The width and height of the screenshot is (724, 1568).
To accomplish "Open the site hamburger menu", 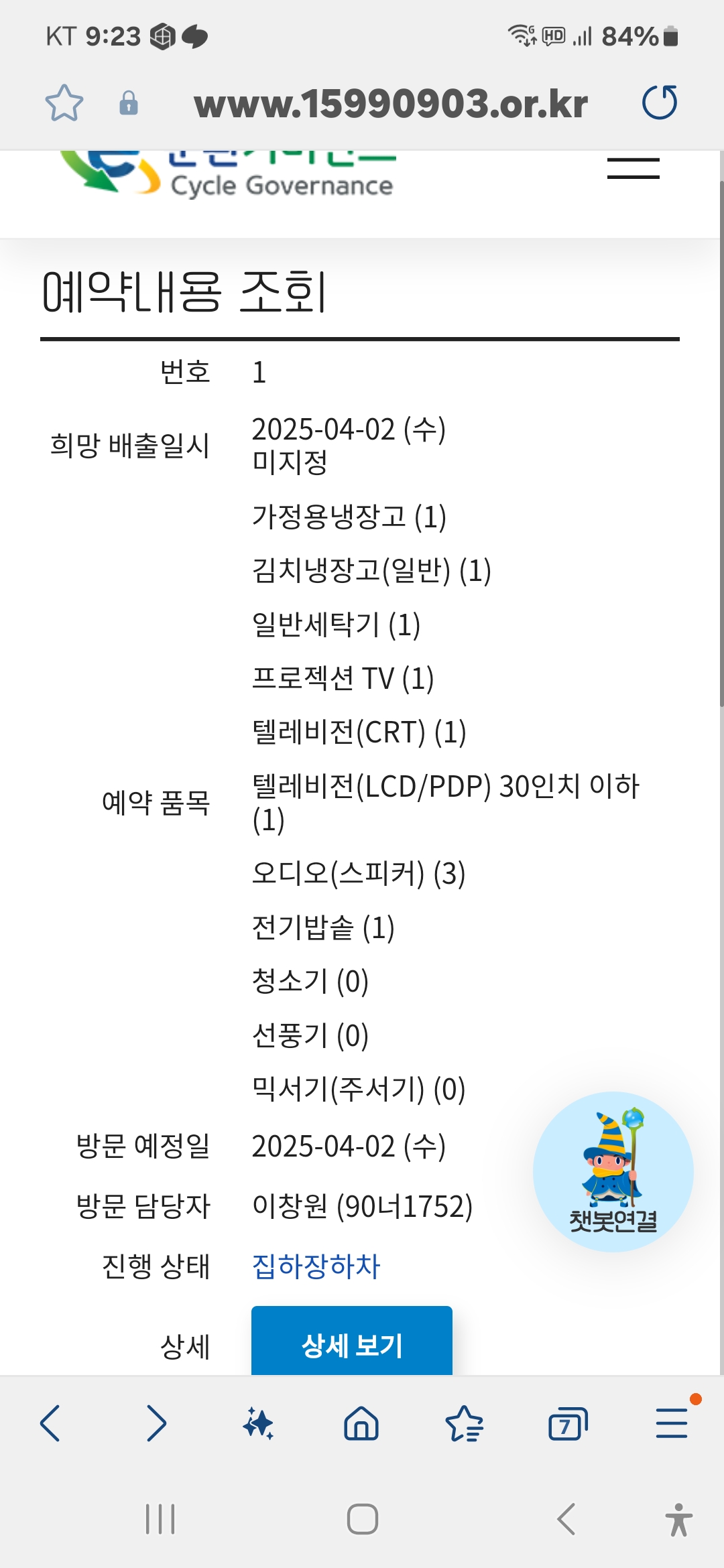I will (633, 168).
